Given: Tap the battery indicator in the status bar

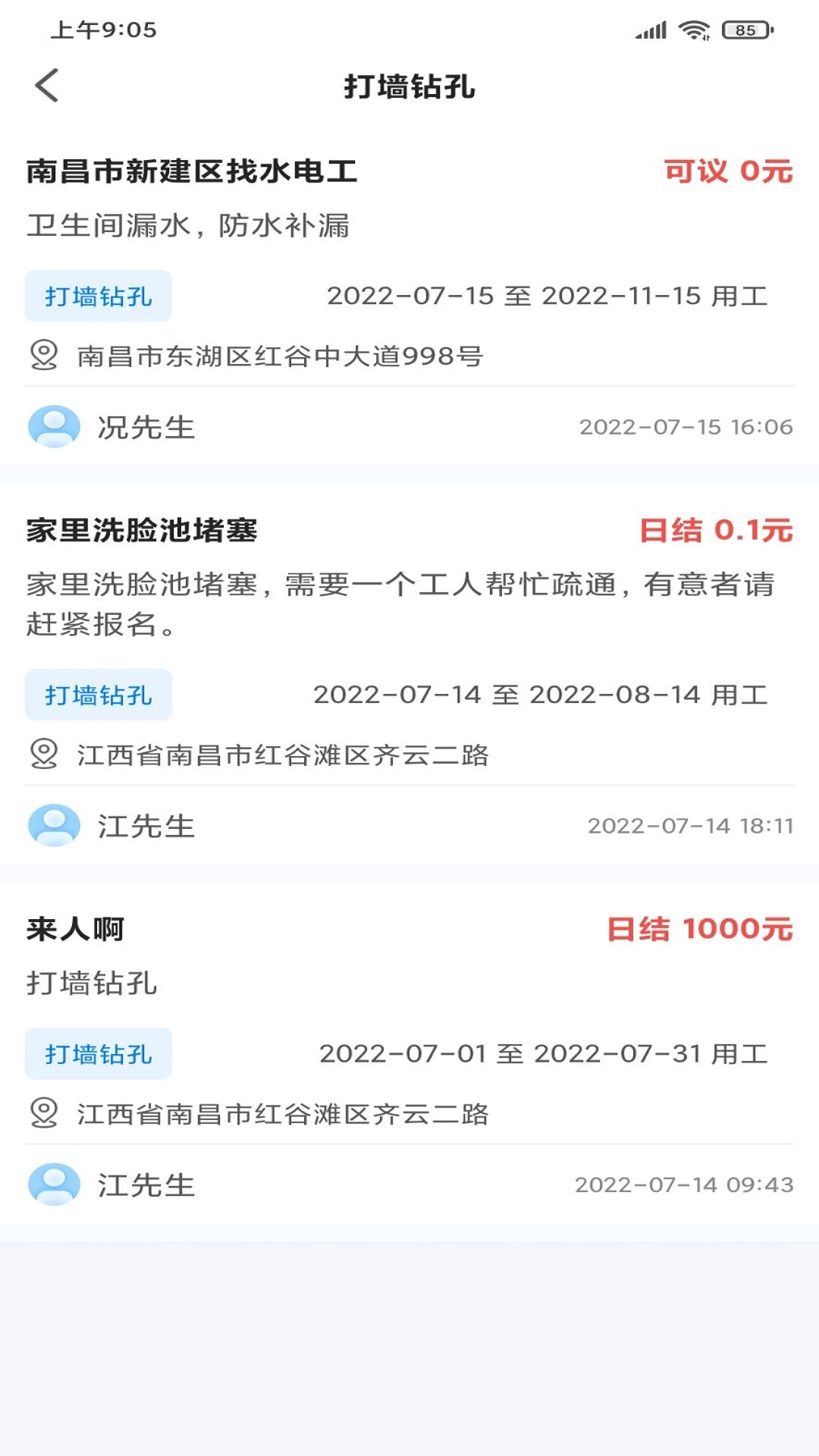Looking at the screenshot, I should (744, 30).
